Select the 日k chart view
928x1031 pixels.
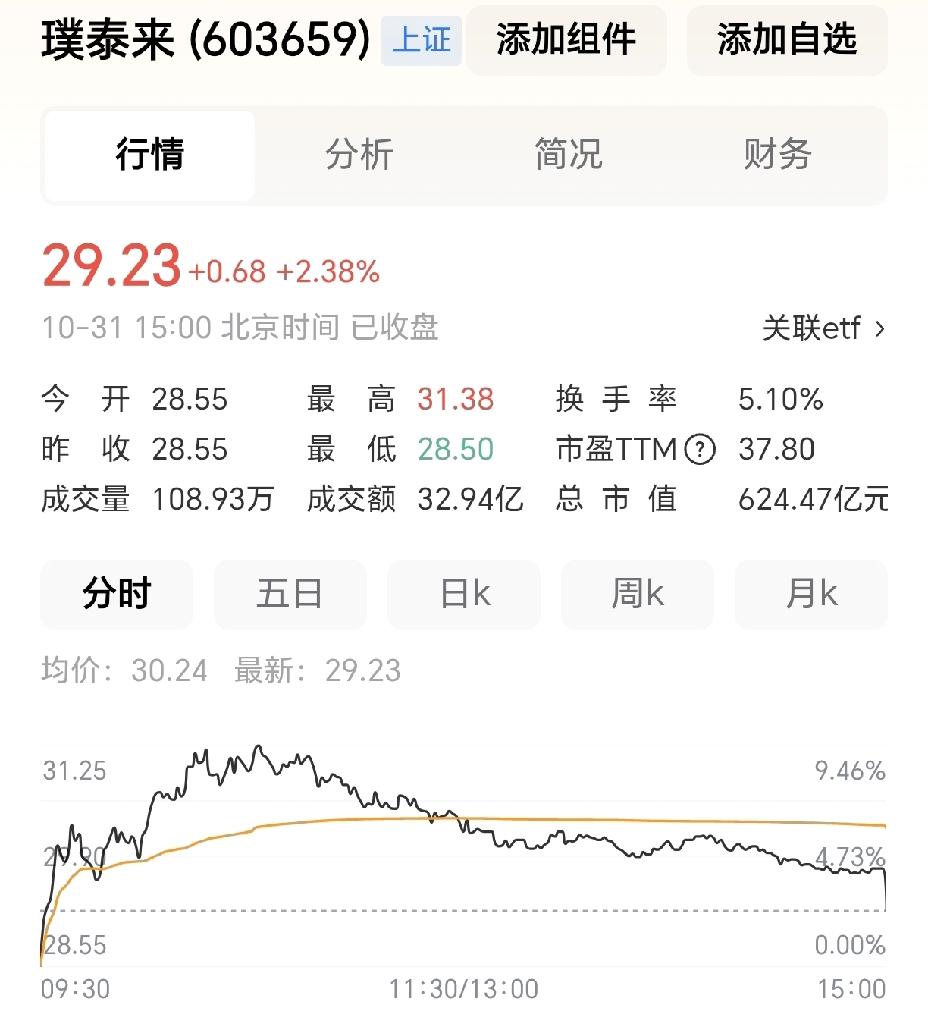[x=464, y=593]
